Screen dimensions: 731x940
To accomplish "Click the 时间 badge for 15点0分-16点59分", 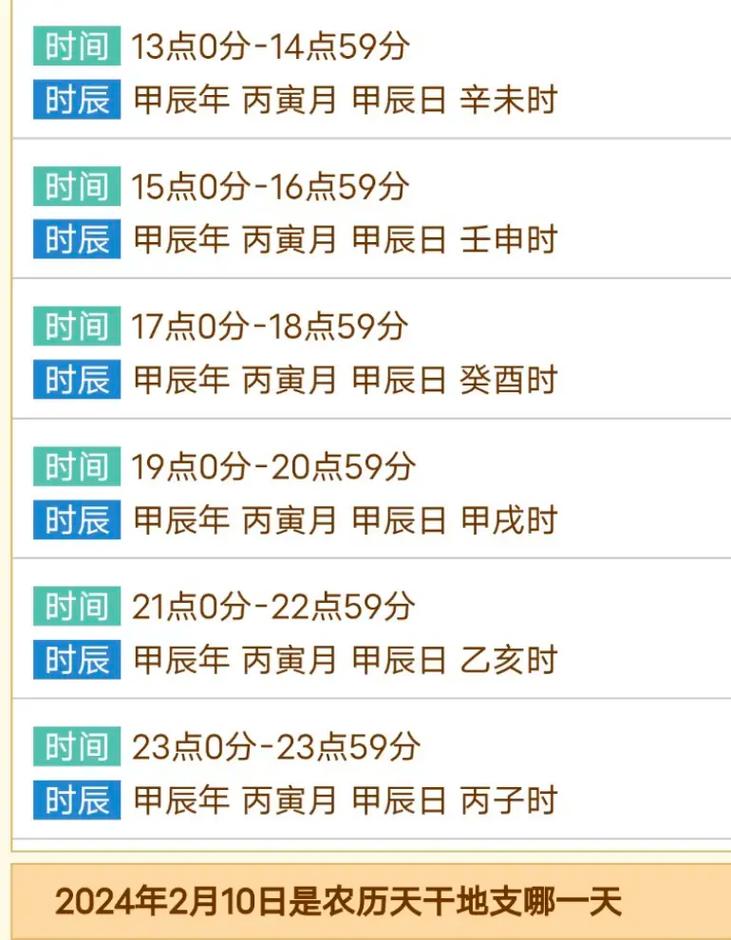I will click(76, 185).
